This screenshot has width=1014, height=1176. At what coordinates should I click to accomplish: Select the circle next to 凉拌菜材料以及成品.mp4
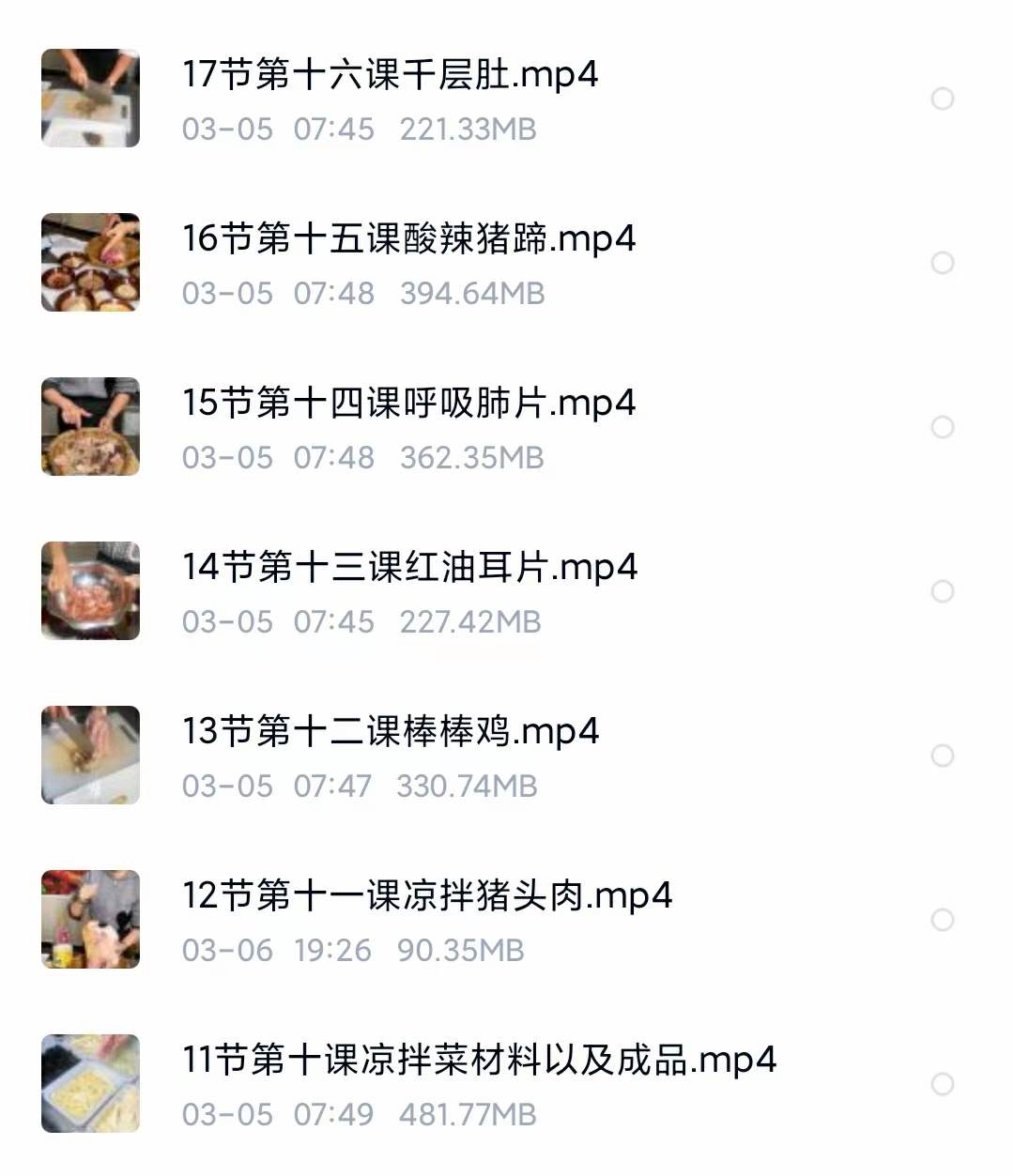click(x=942, y=1082)
